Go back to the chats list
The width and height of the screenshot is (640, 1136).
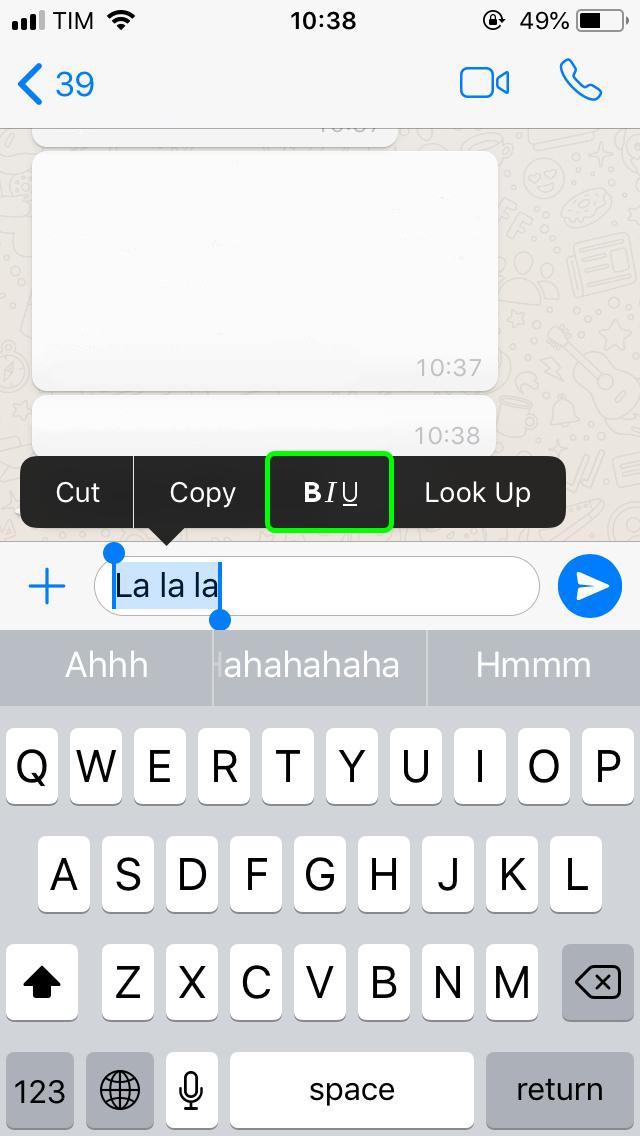[55, 84]
